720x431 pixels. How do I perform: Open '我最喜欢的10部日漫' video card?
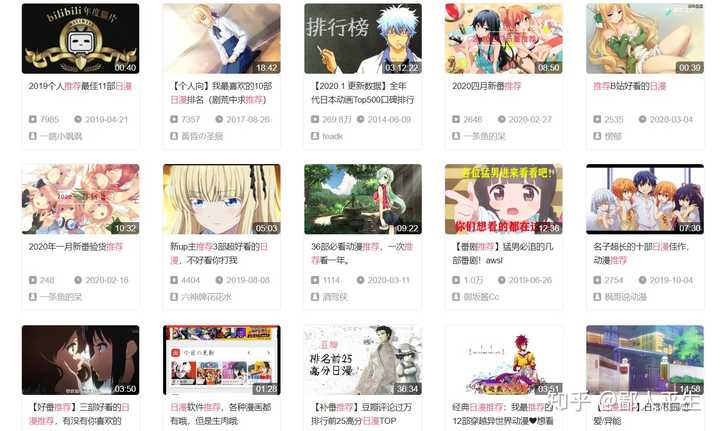pyautogui.click(x=221, y=39)
